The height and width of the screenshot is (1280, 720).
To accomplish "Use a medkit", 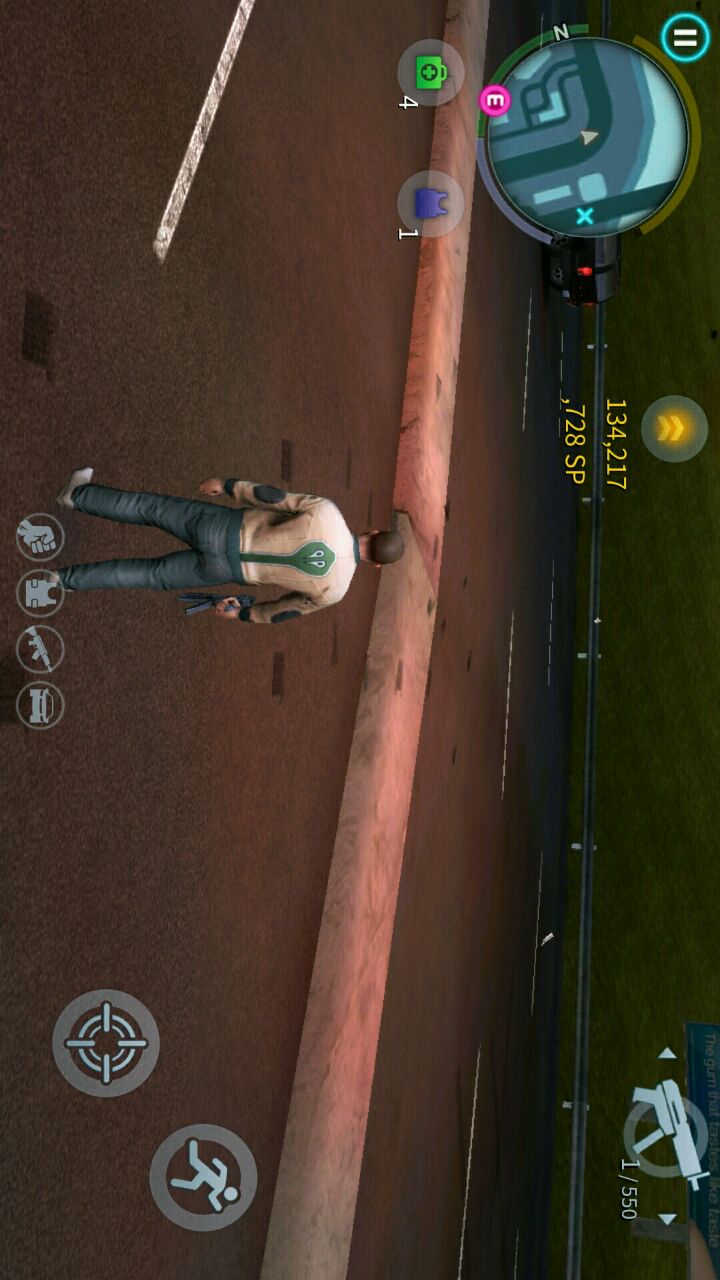I will [x=431, y=72].
